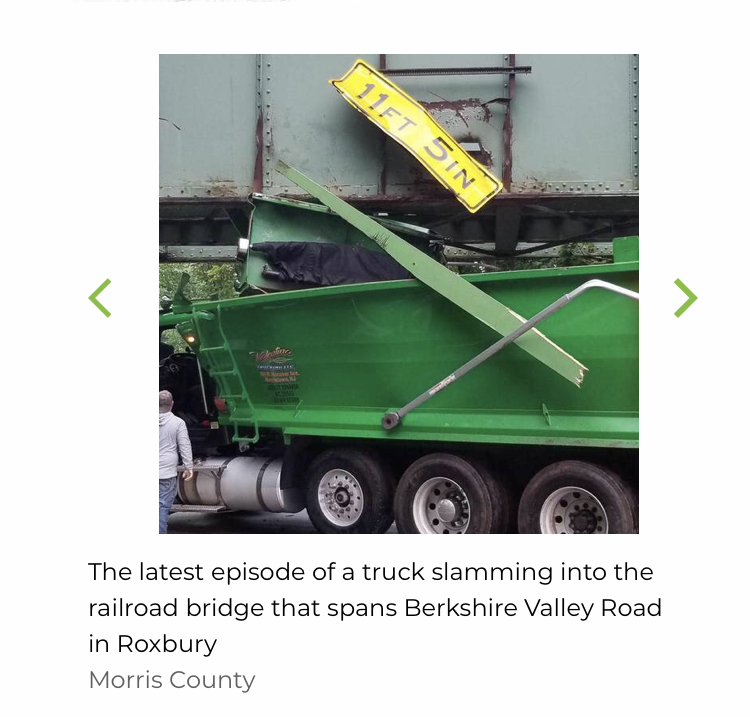Go to the previous carousel photo
Viewport: 750px width, 717px height.
tap(100, 298)
